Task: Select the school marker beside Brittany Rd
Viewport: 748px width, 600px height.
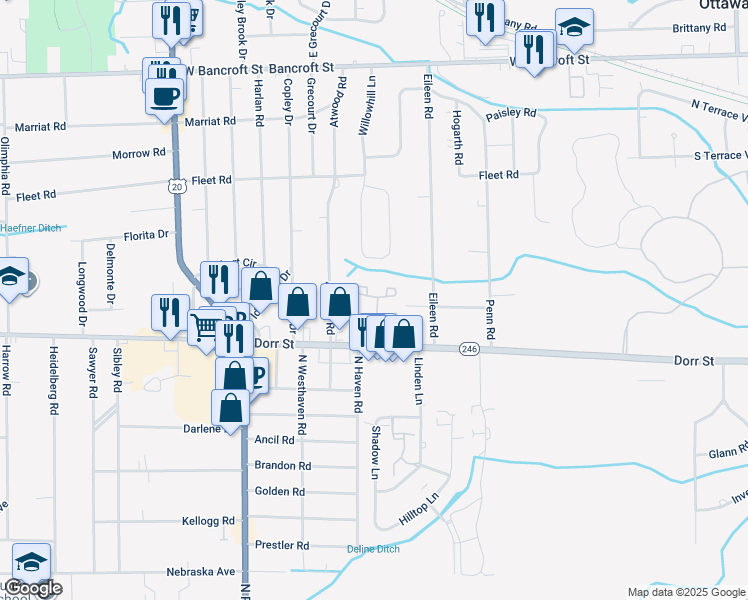Action: pyautogui.click(x=575, y=27)
